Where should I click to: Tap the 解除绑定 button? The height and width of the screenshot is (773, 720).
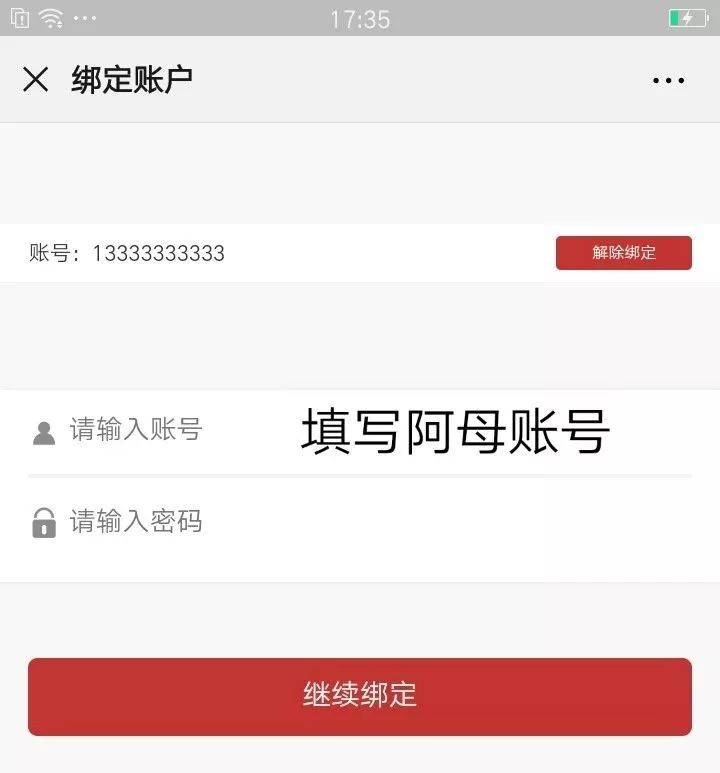click(x=623, y=253)
